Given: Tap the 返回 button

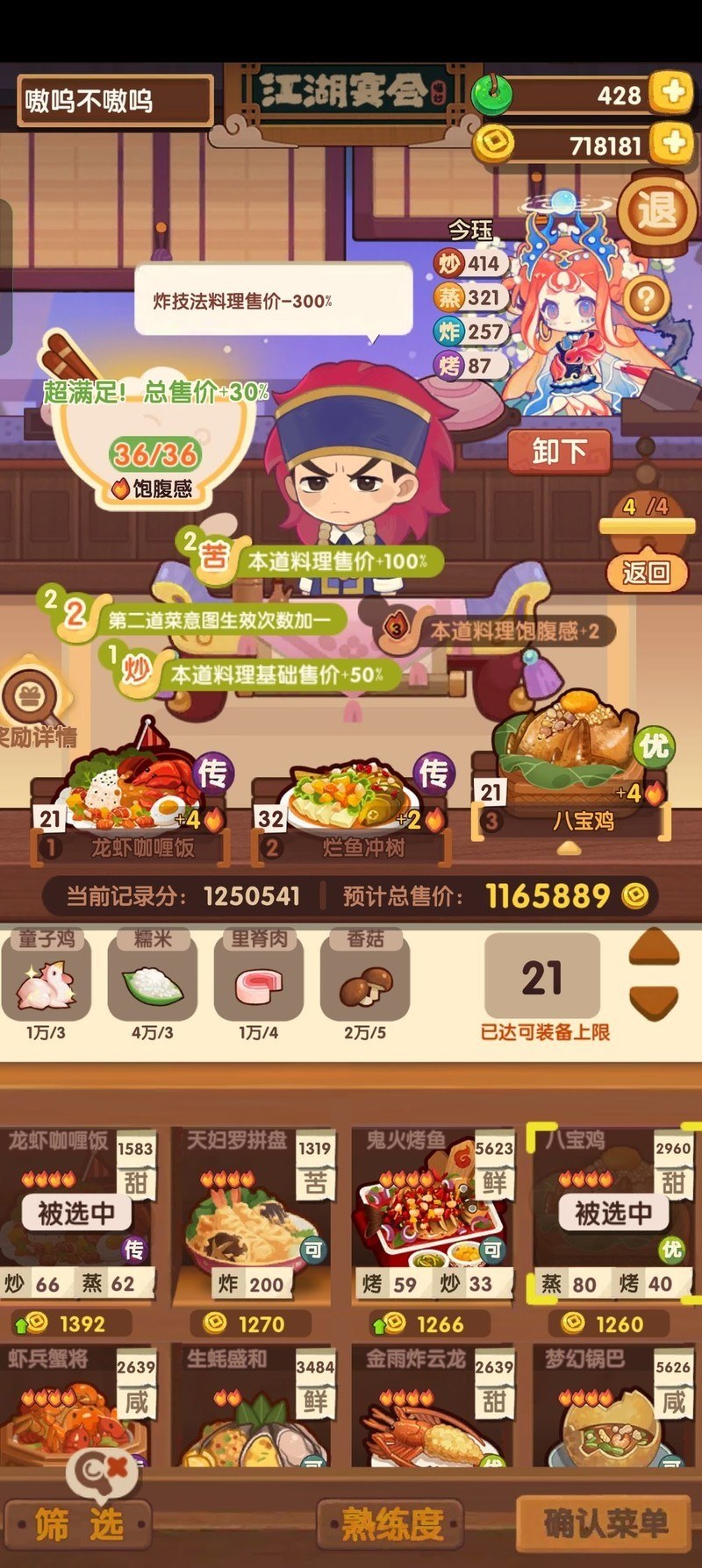Looking at the screenshot, I should [x=646, y=573].
